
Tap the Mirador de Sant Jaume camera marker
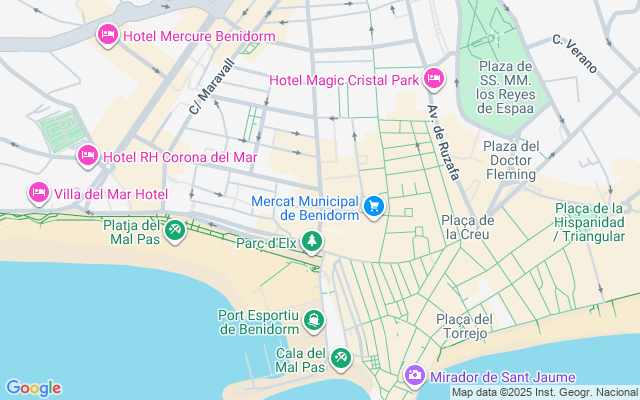pos(414,376)
